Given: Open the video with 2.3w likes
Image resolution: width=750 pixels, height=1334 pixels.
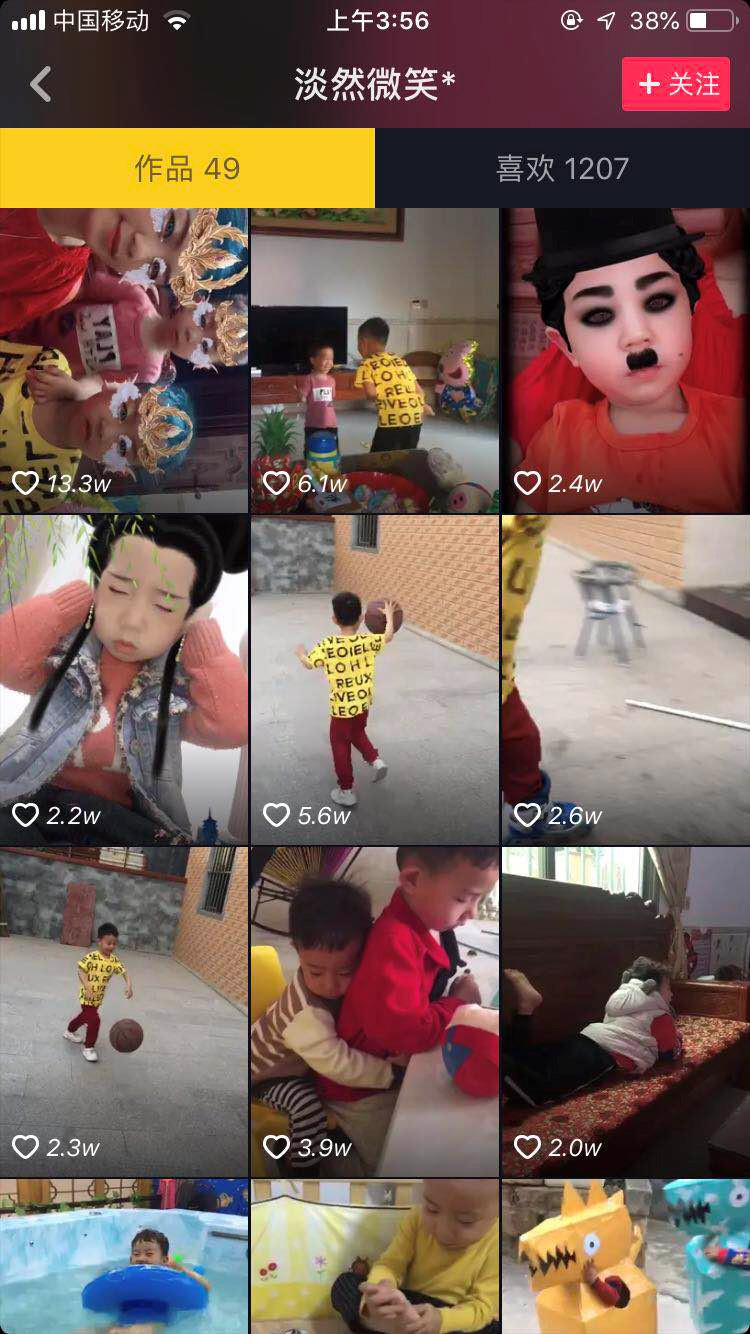Looking at the screenshot, I should [x=124, y=1012].
